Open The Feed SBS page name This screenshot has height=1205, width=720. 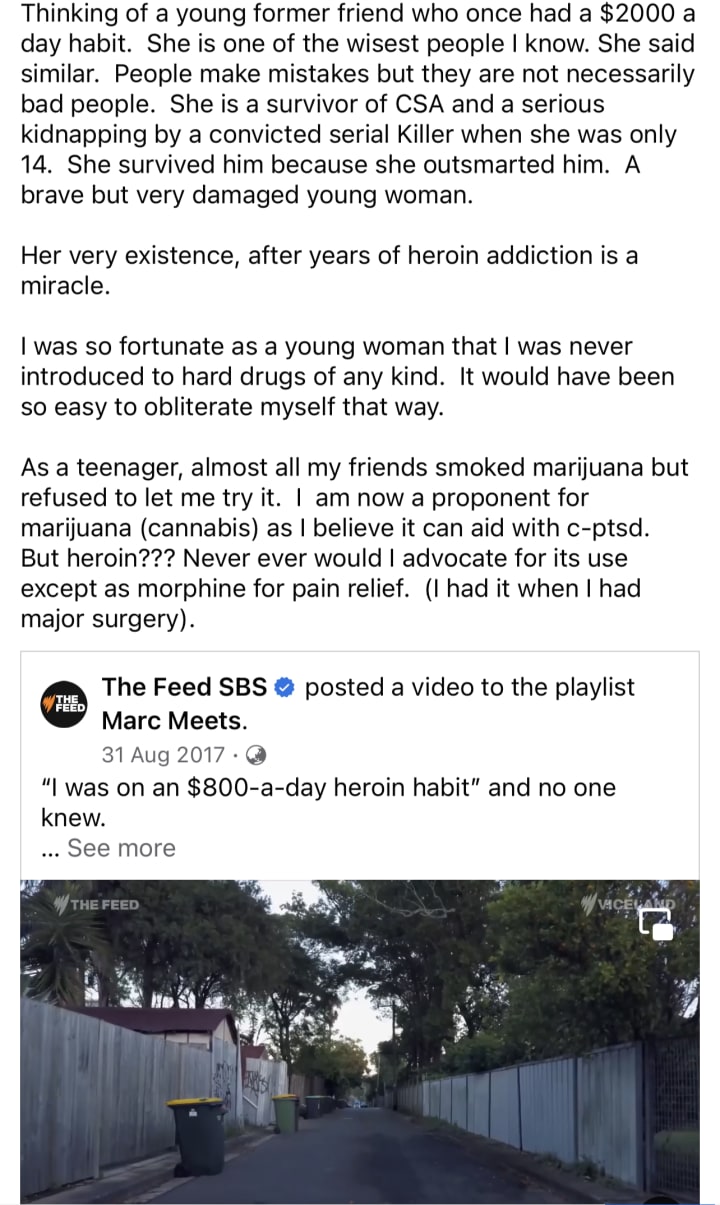185,687
